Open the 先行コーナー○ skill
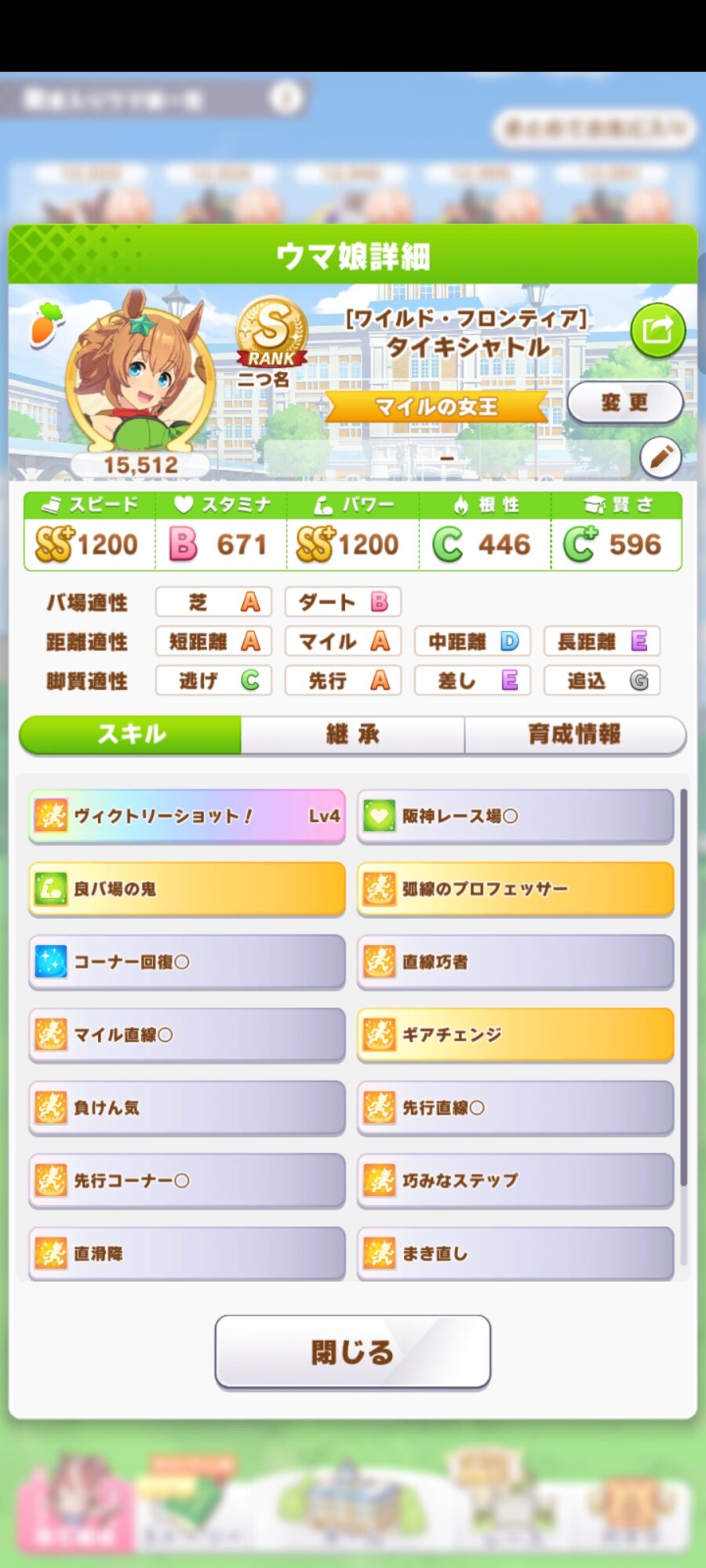This screenshot has height=1568, width=706. (187, 1181)
